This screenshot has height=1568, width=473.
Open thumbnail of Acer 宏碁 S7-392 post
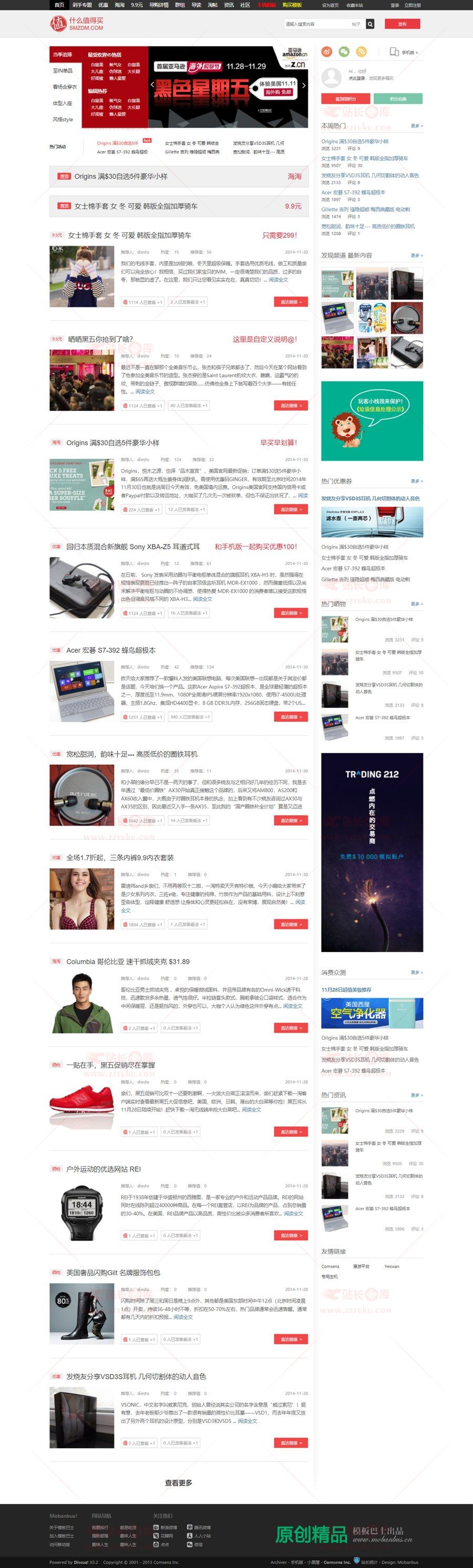(x=81, y=692)
